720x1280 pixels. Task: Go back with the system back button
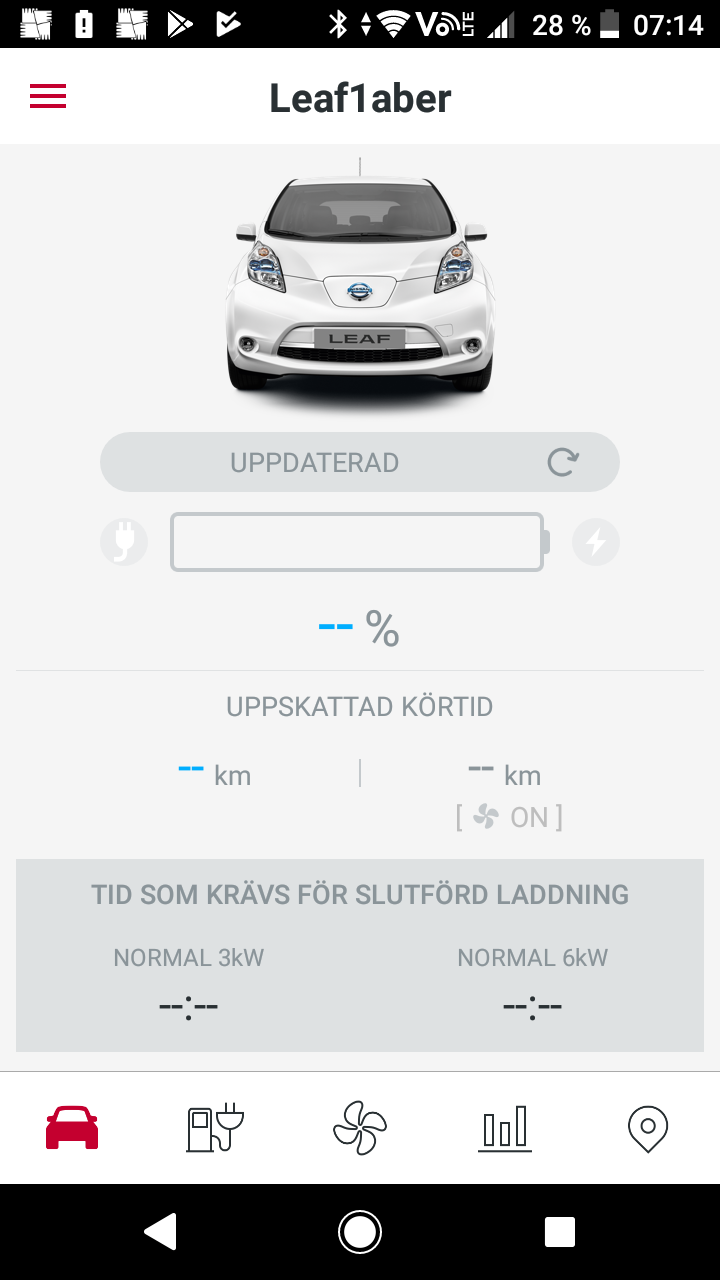click(161, 1232)
